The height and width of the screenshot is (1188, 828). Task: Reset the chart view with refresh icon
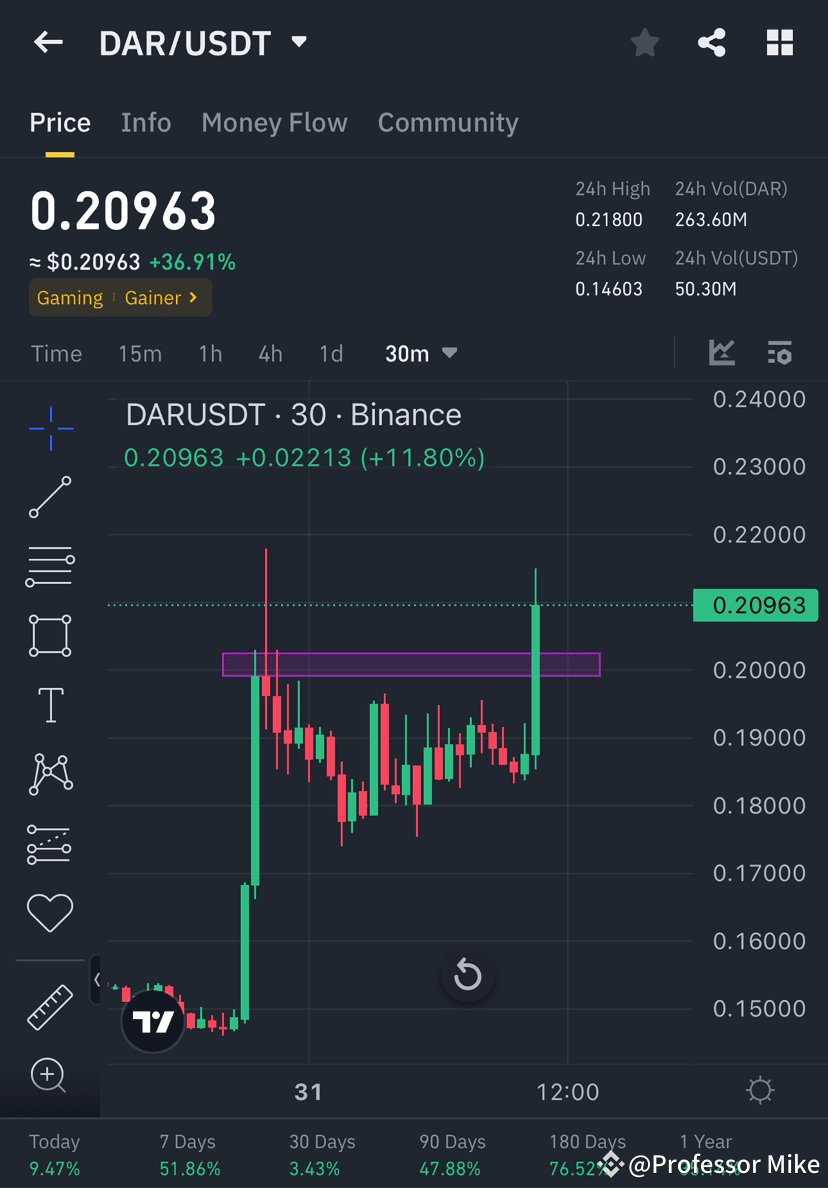[468, 974]
